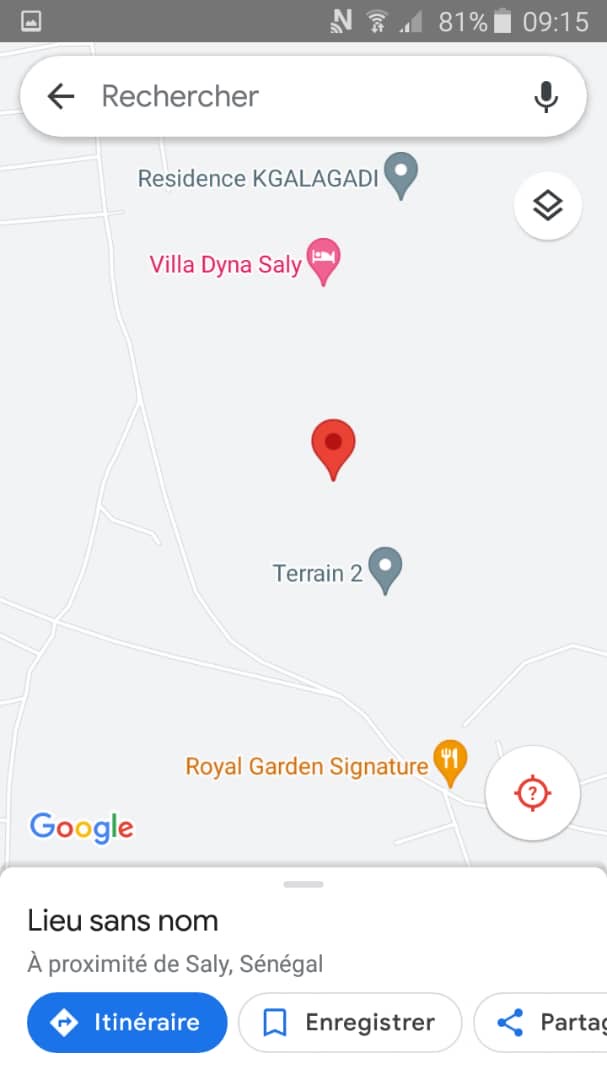Get directions with Itinéraire button
607x1080 pixels.
(127, 1022)
